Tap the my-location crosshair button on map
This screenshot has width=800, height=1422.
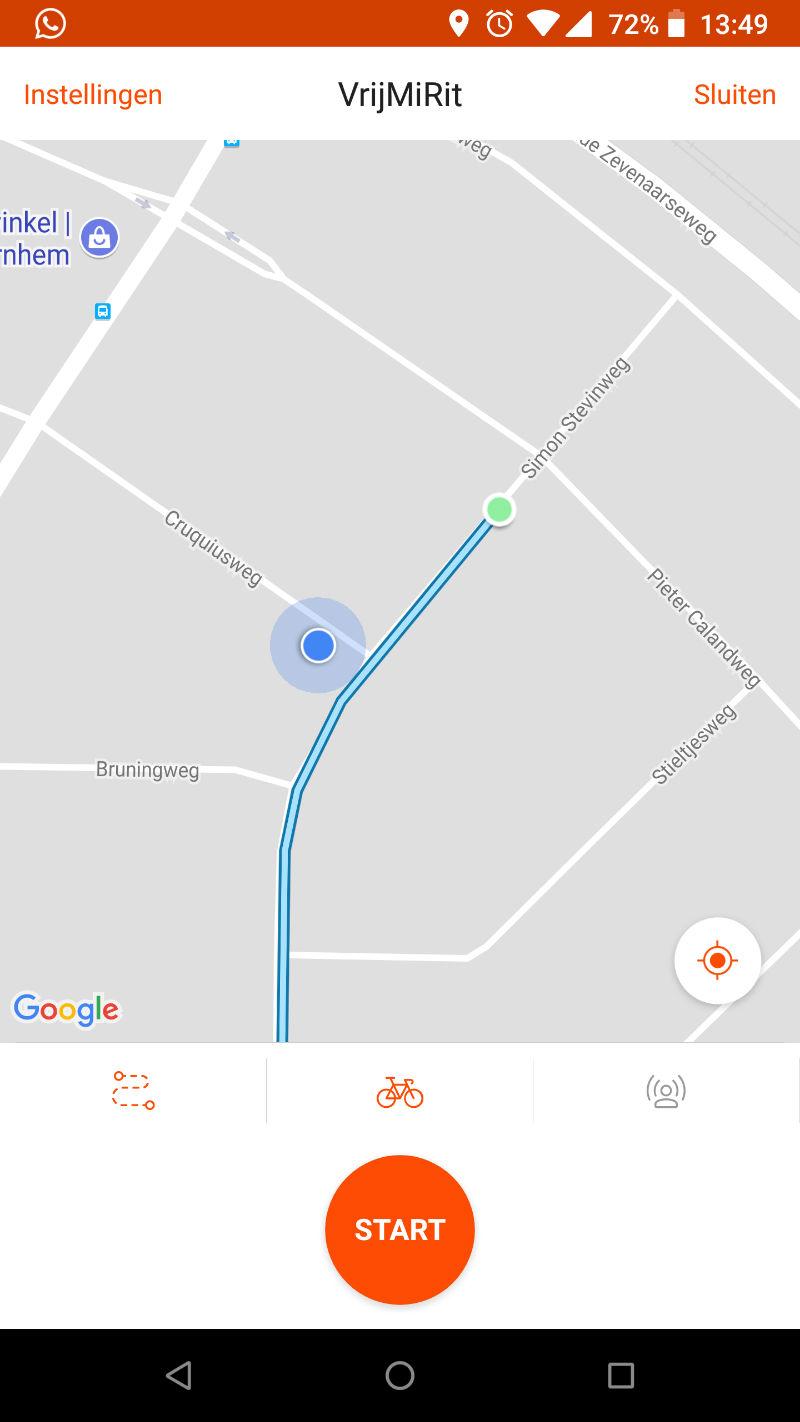(x=717, y=960)
